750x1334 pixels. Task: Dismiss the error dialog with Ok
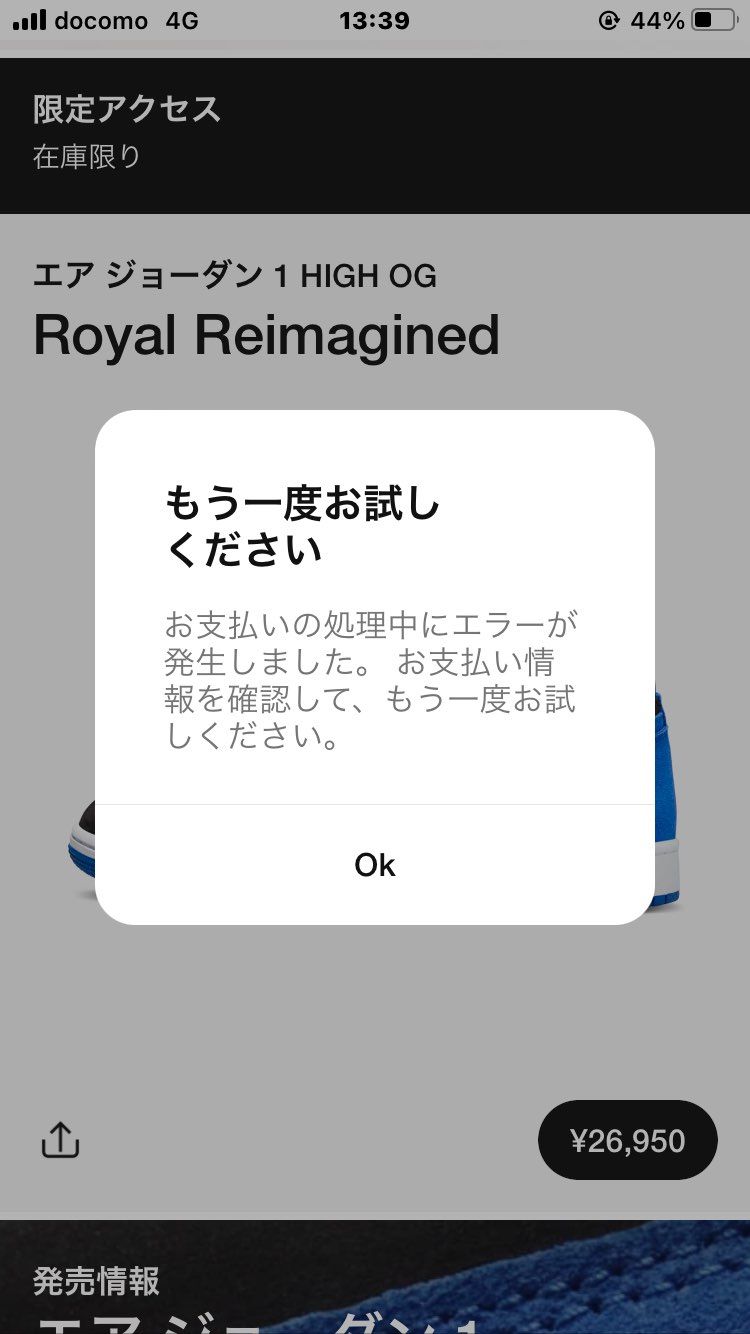pos(375,864)
